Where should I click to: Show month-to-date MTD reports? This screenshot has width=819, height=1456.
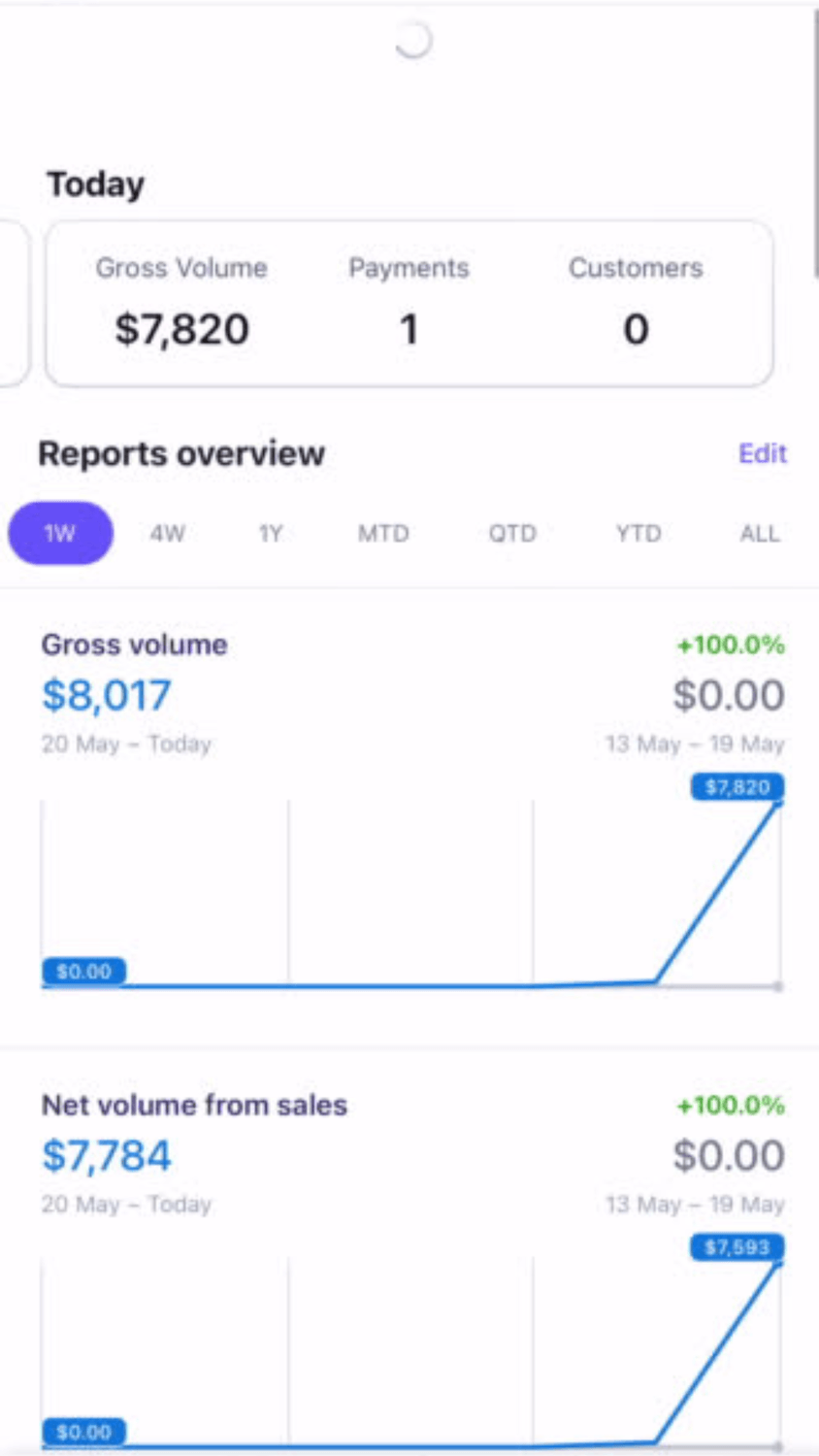[x=383, y=533]
